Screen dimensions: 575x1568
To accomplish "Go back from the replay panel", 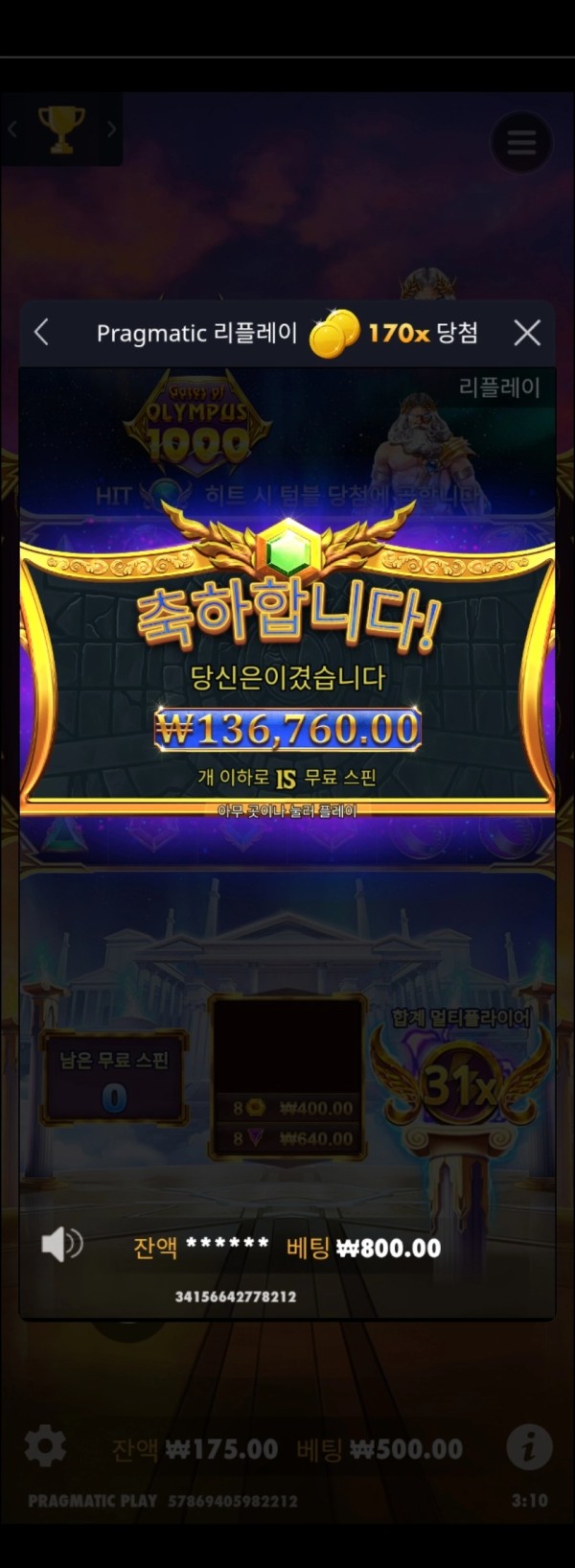I will [41, 333].
